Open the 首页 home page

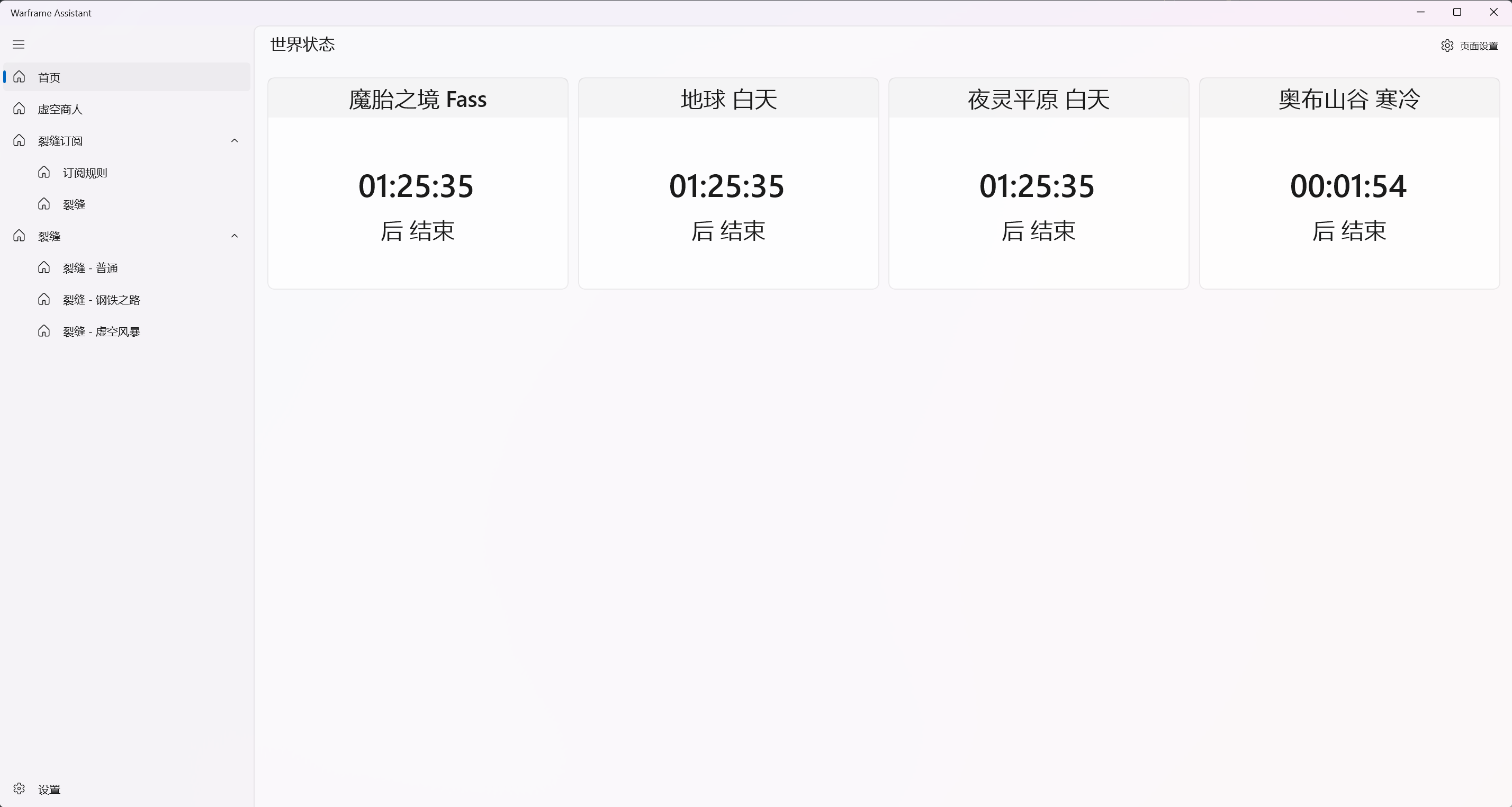click(49, 77)
